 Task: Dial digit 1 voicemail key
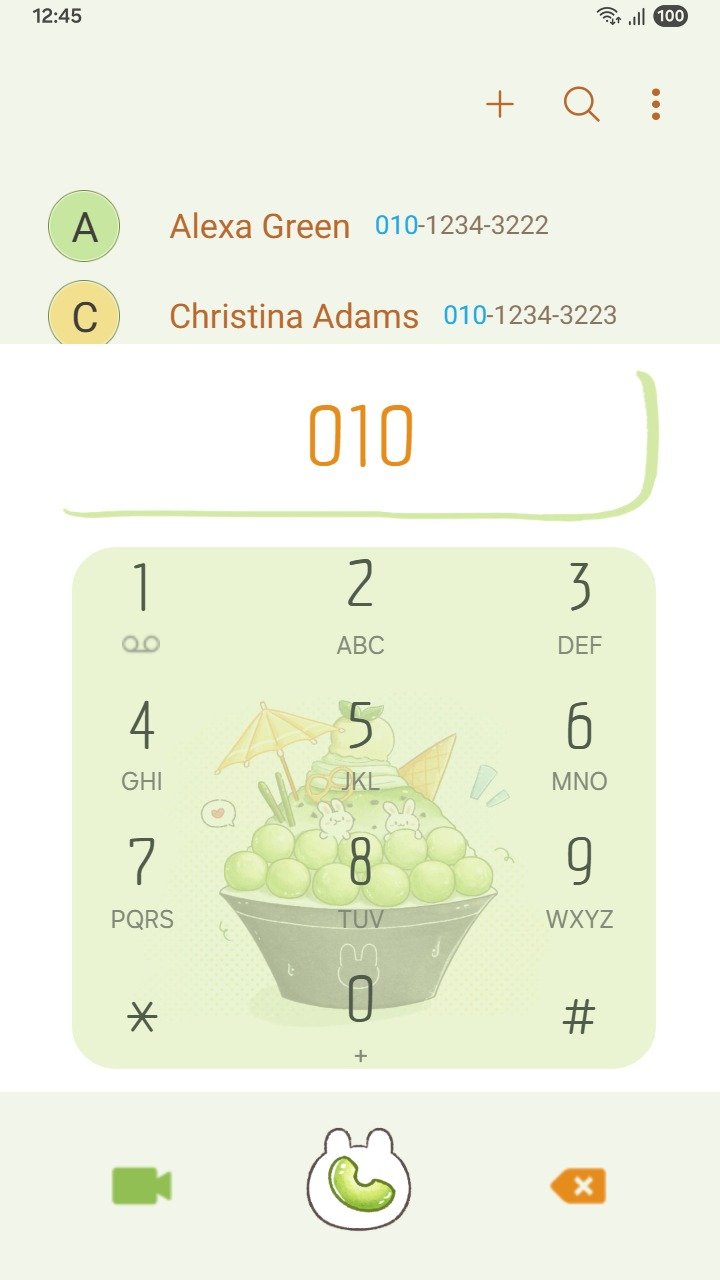(141, 606)
